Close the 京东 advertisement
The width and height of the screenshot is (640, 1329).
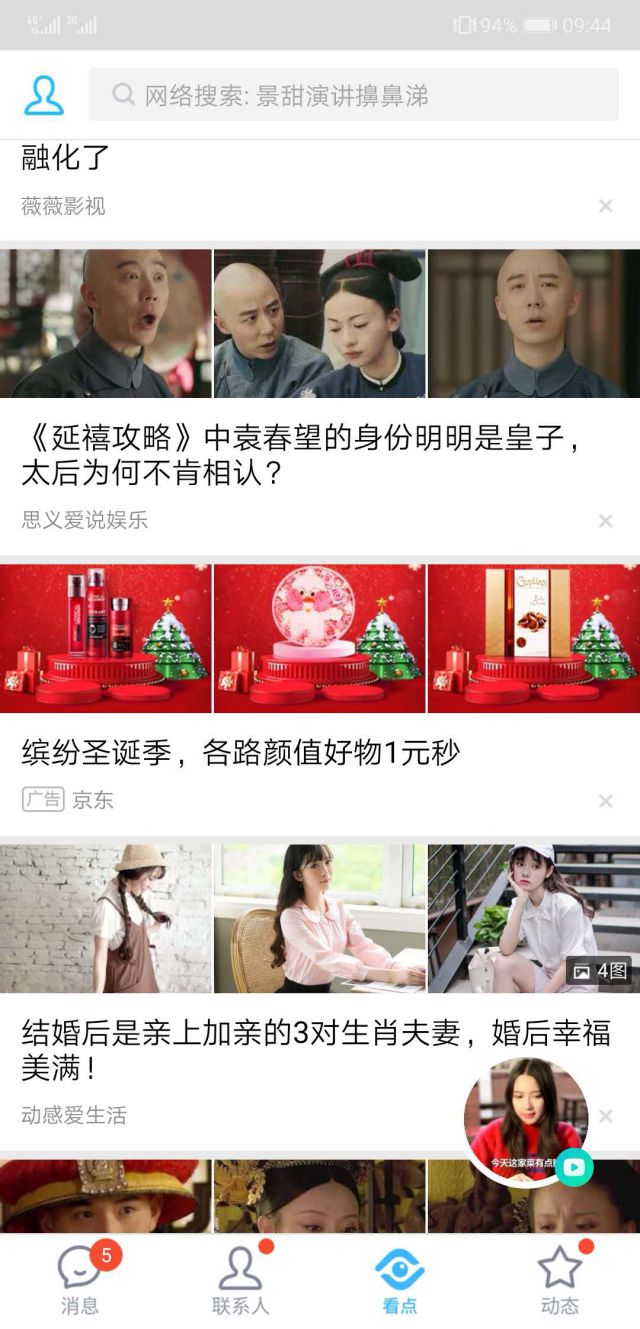pyautogui.click(x=605, y=801)
